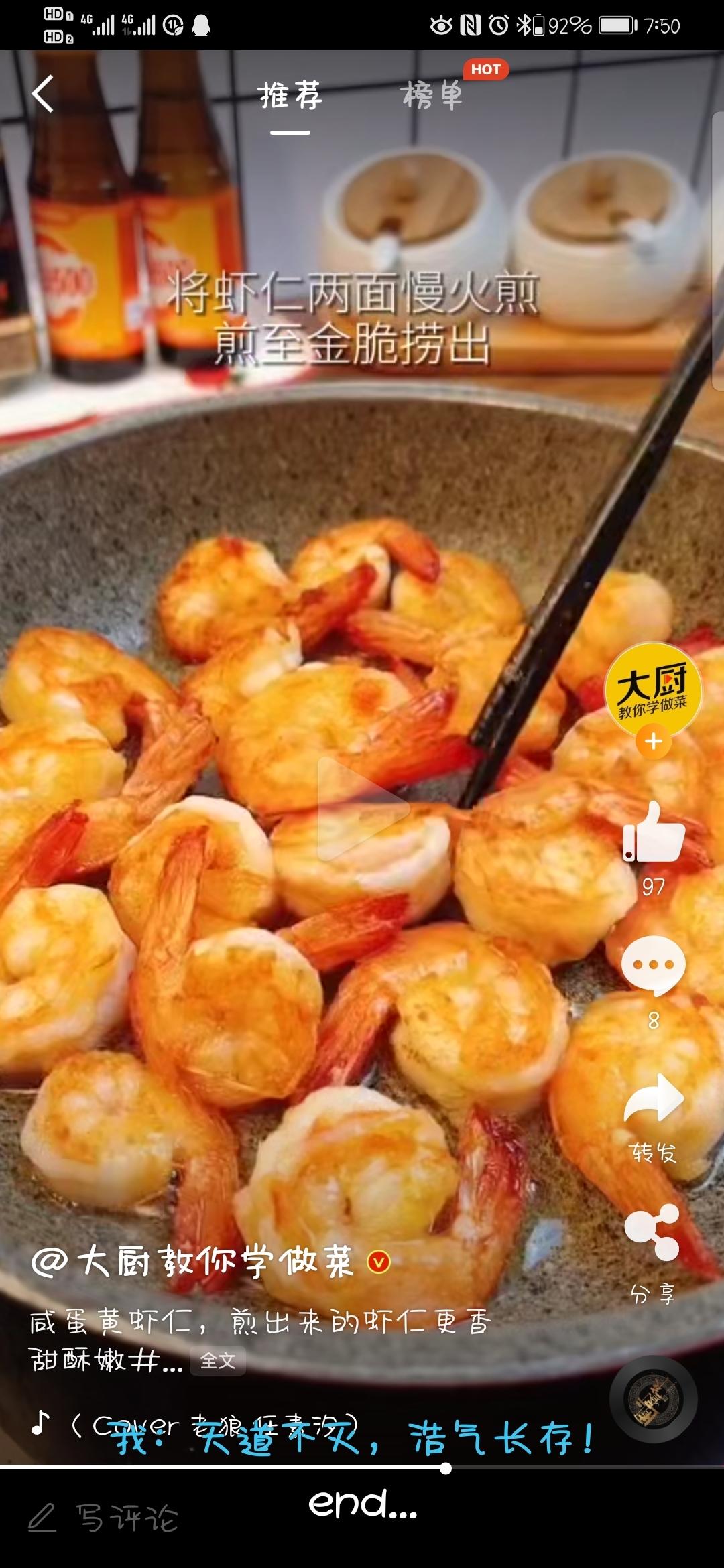This screenshot has width=724, height=1568.
Task: Follow the creator with the plus button
Action: click(x=653, y=742)
